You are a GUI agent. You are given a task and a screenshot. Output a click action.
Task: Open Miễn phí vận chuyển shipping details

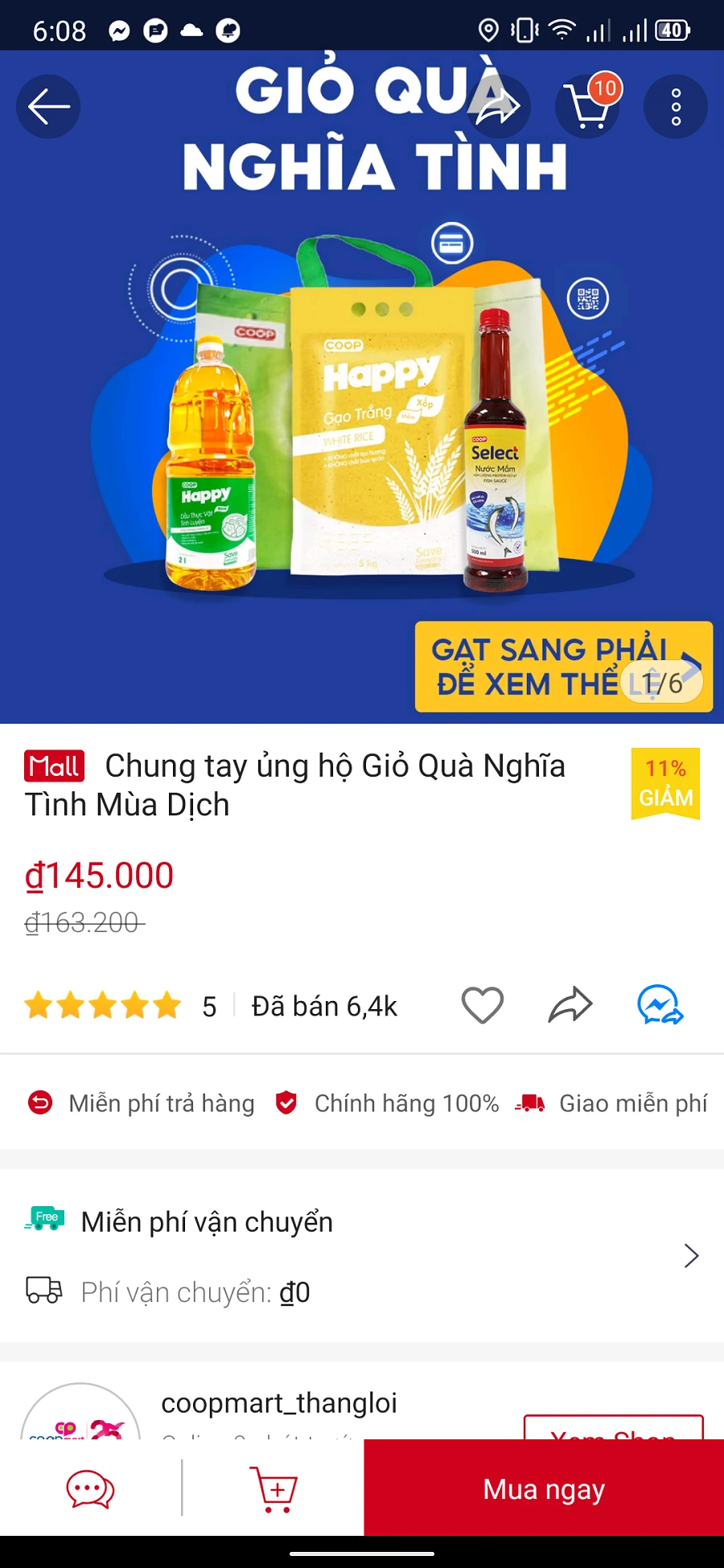362,1256
